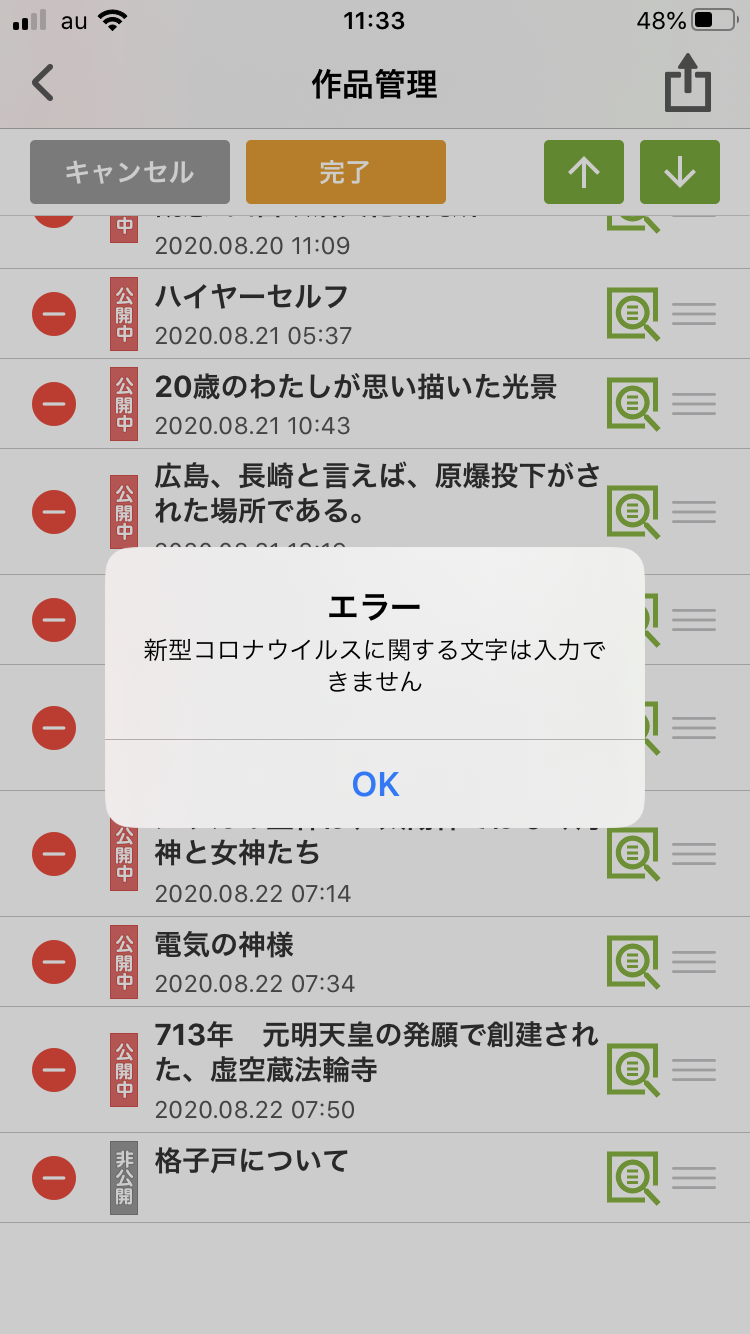Tap the green up arrow button
The image size is (750, 1334).
(584, 172)
